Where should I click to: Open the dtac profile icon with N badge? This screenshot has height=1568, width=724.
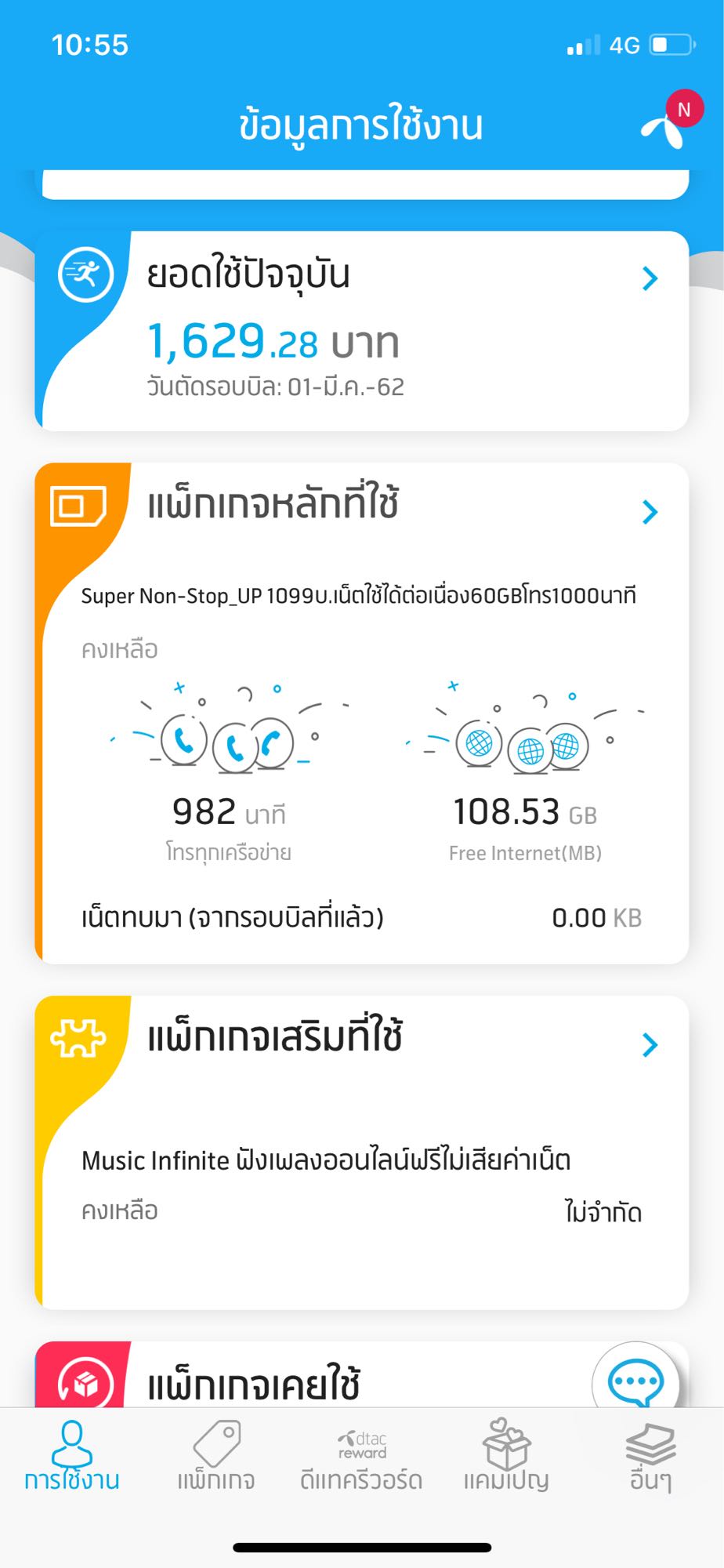pos(668,123)
